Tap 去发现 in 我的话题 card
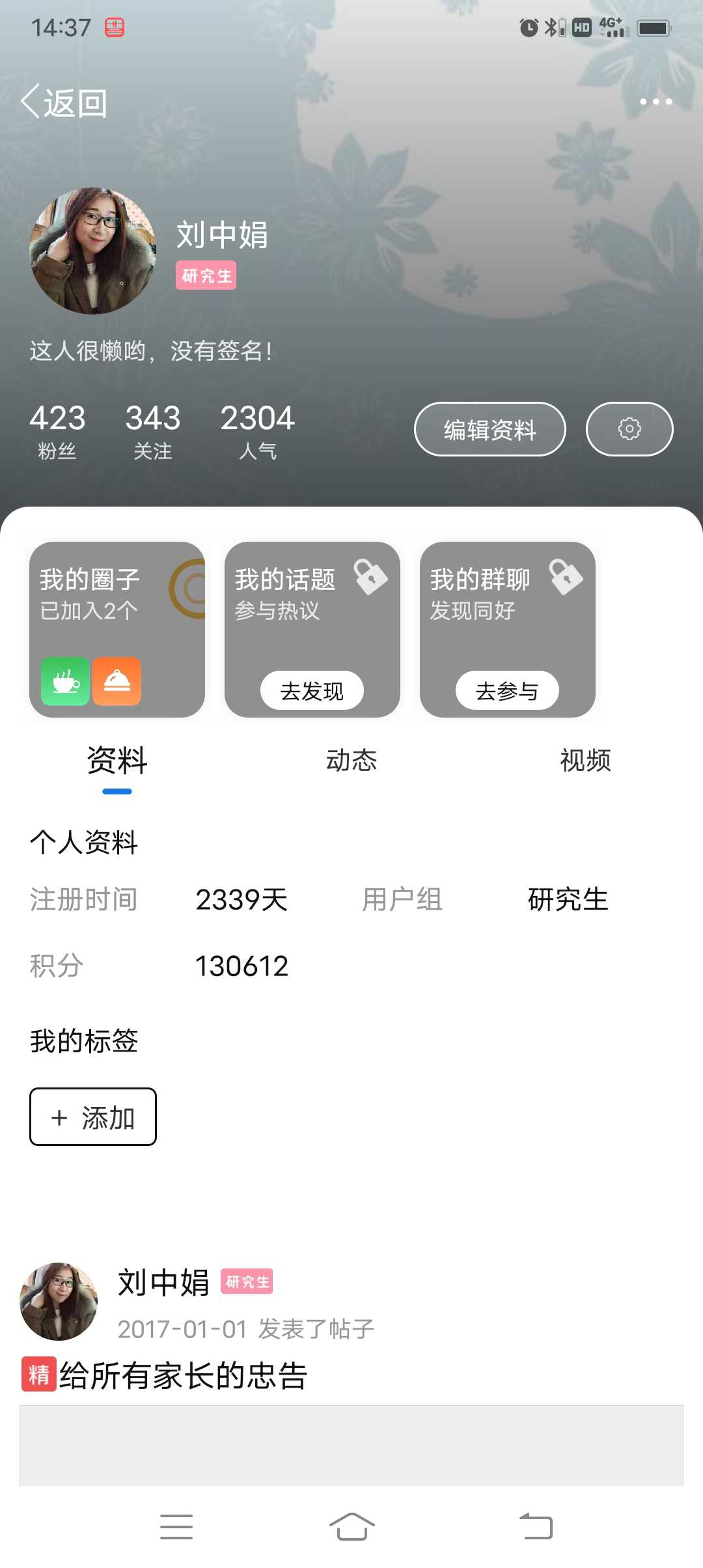 click(312, 690)
